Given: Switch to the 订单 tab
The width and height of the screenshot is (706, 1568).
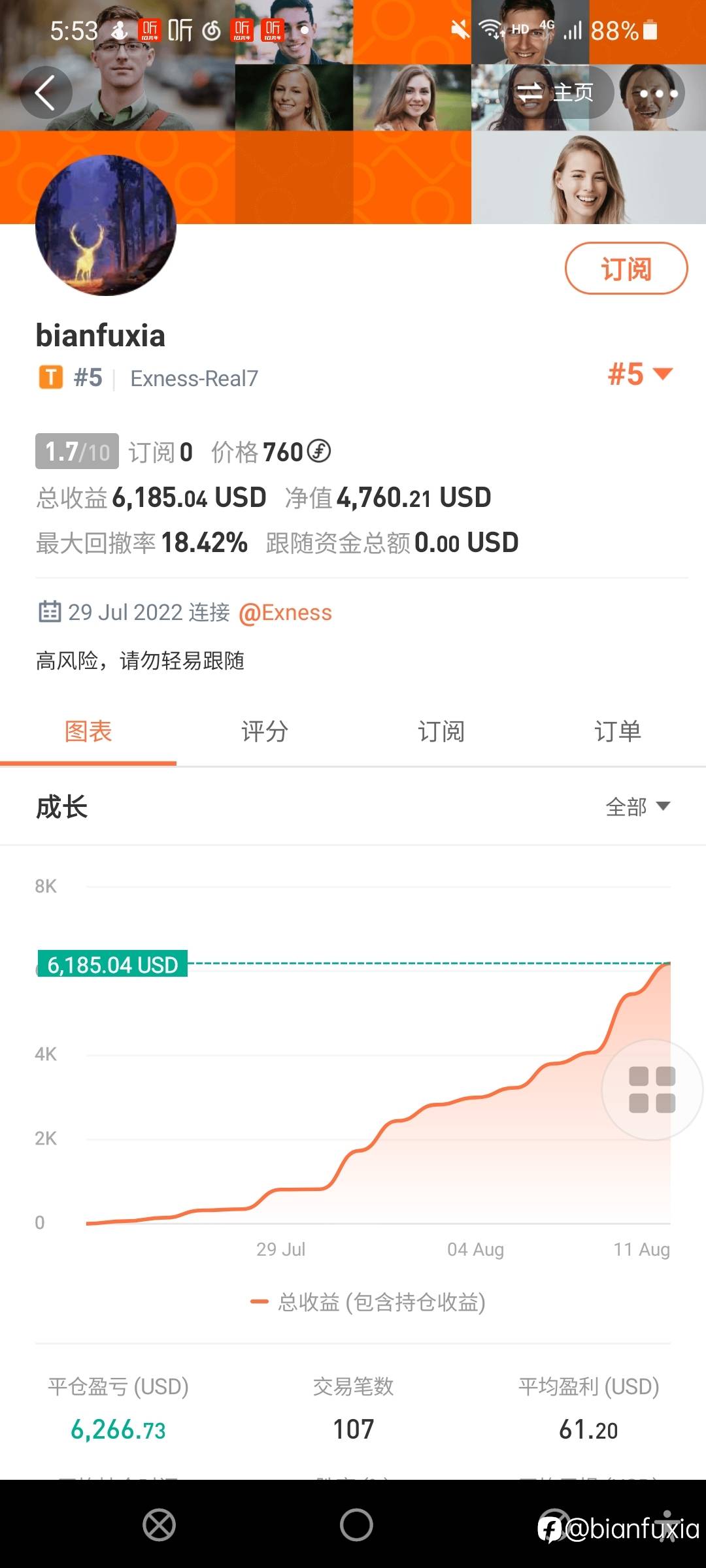Looking at the screenshot, I should pyautogui.click(x=618, y=731).
